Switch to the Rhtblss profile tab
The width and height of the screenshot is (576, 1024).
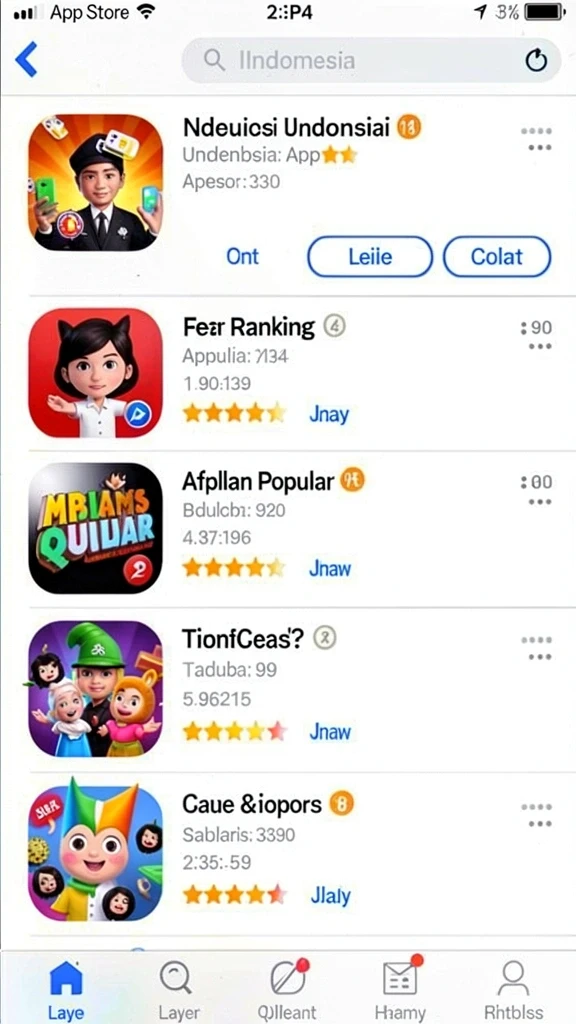(x=513, y=988)
